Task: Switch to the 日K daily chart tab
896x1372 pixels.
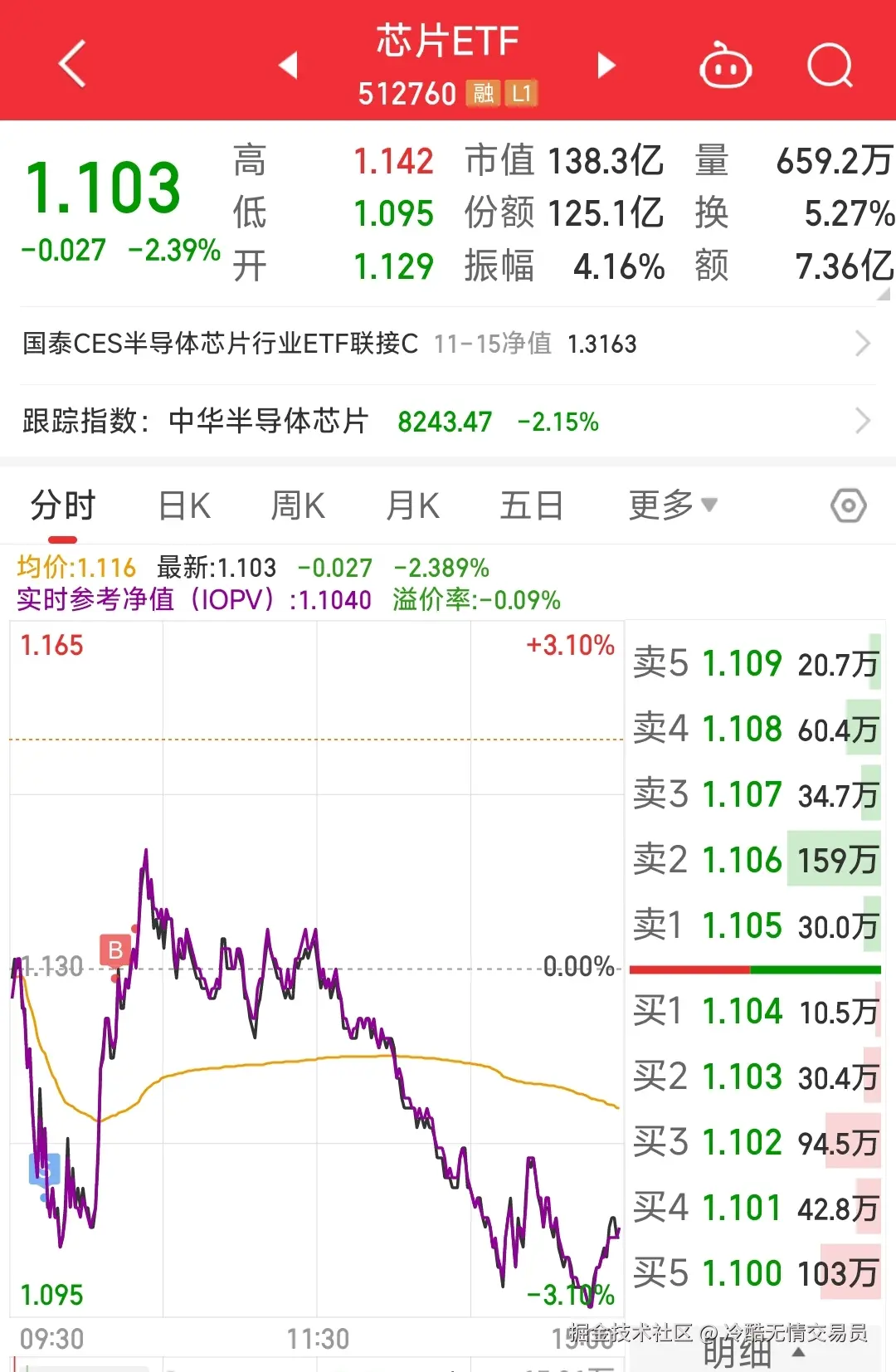Action: coord(183,505)
